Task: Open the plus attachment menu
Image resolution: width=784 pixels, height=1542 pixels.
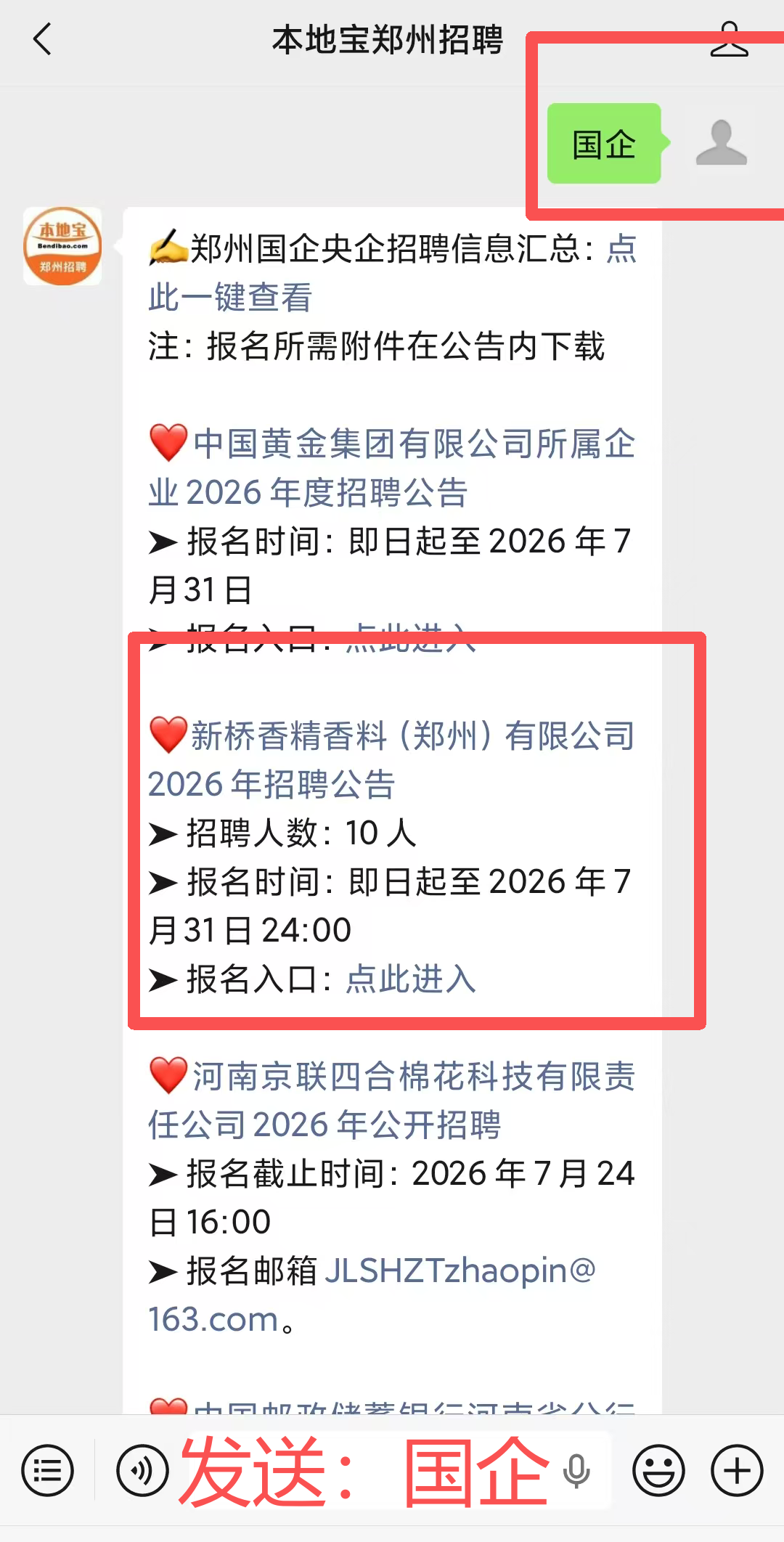Action: coord(737,1471)
